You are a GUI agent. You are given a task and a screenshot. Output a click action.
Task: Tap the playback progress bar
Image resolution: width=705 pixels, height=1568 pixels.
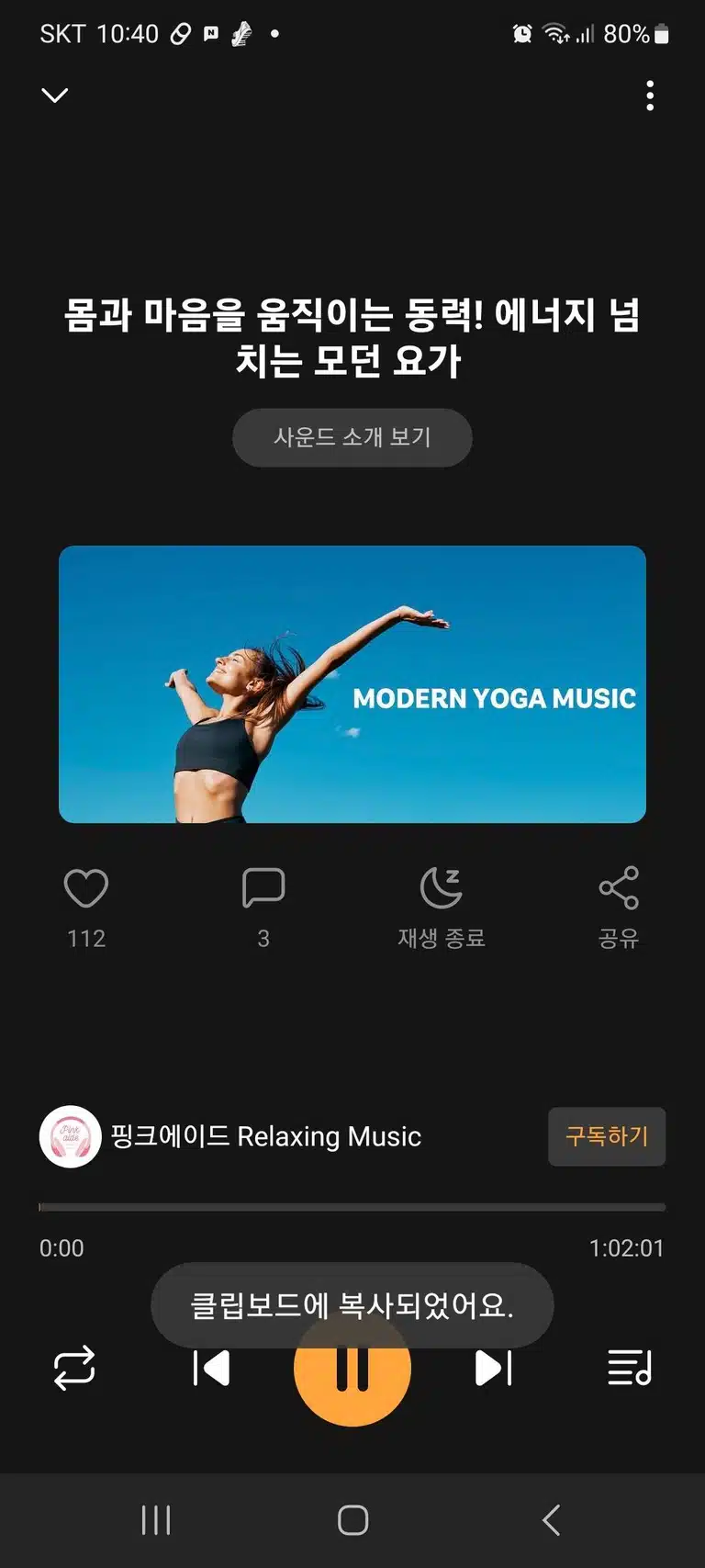pyautogui.click(x=352, y=1207)
